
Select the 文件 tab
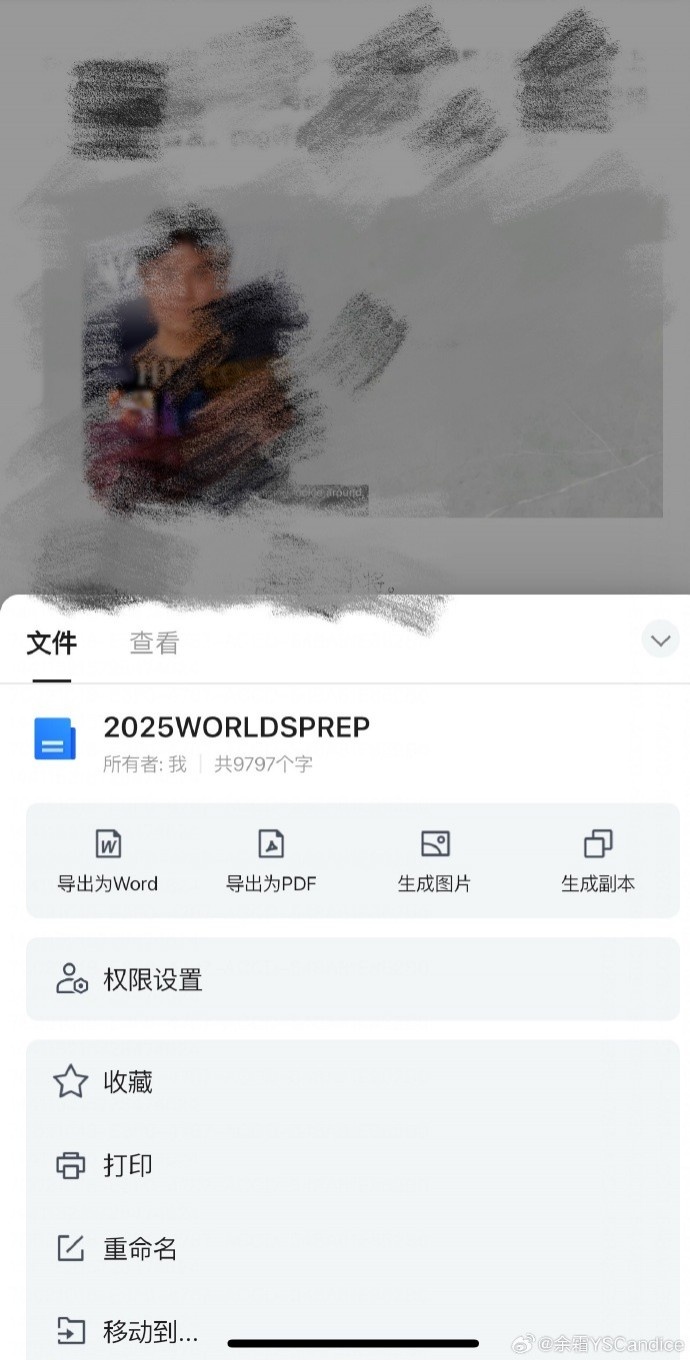51,644
